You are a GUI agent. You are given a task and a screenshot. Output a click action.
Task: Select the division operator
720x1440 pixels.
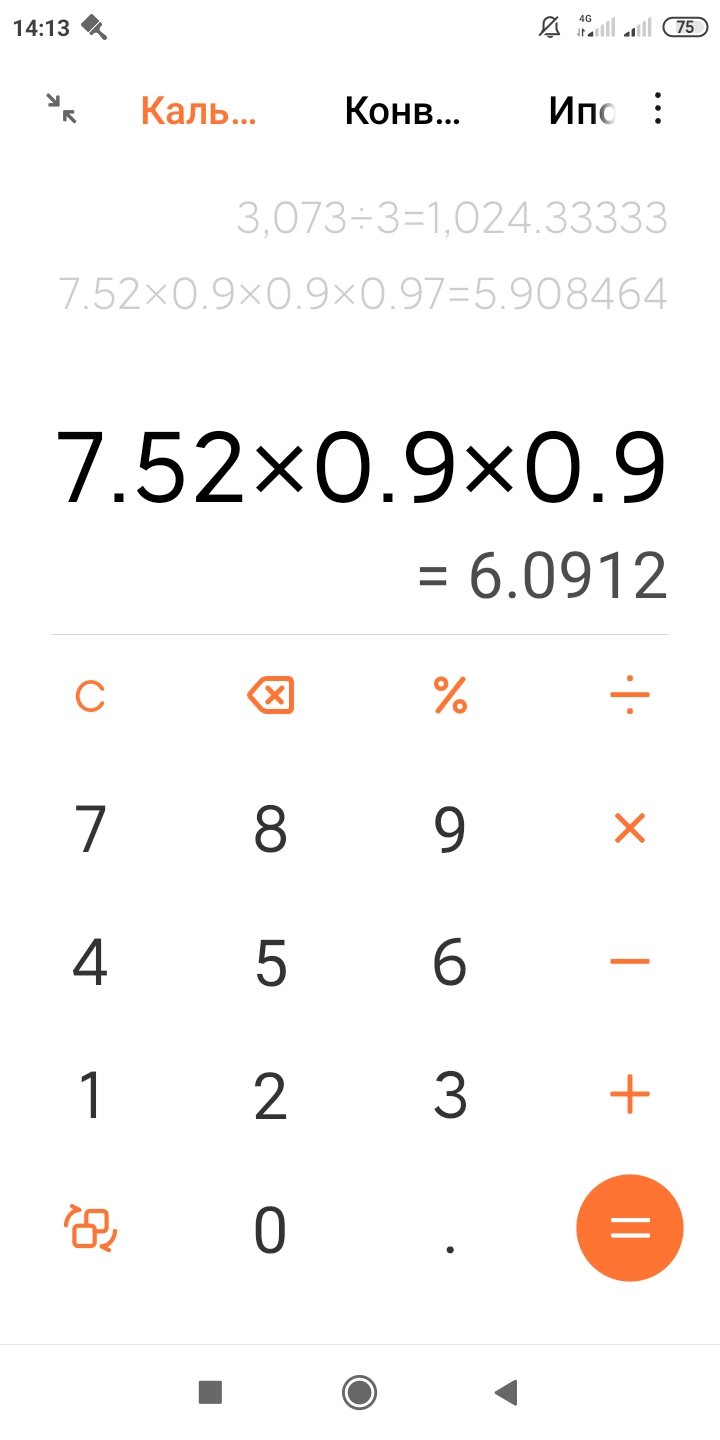coord(630,696)
